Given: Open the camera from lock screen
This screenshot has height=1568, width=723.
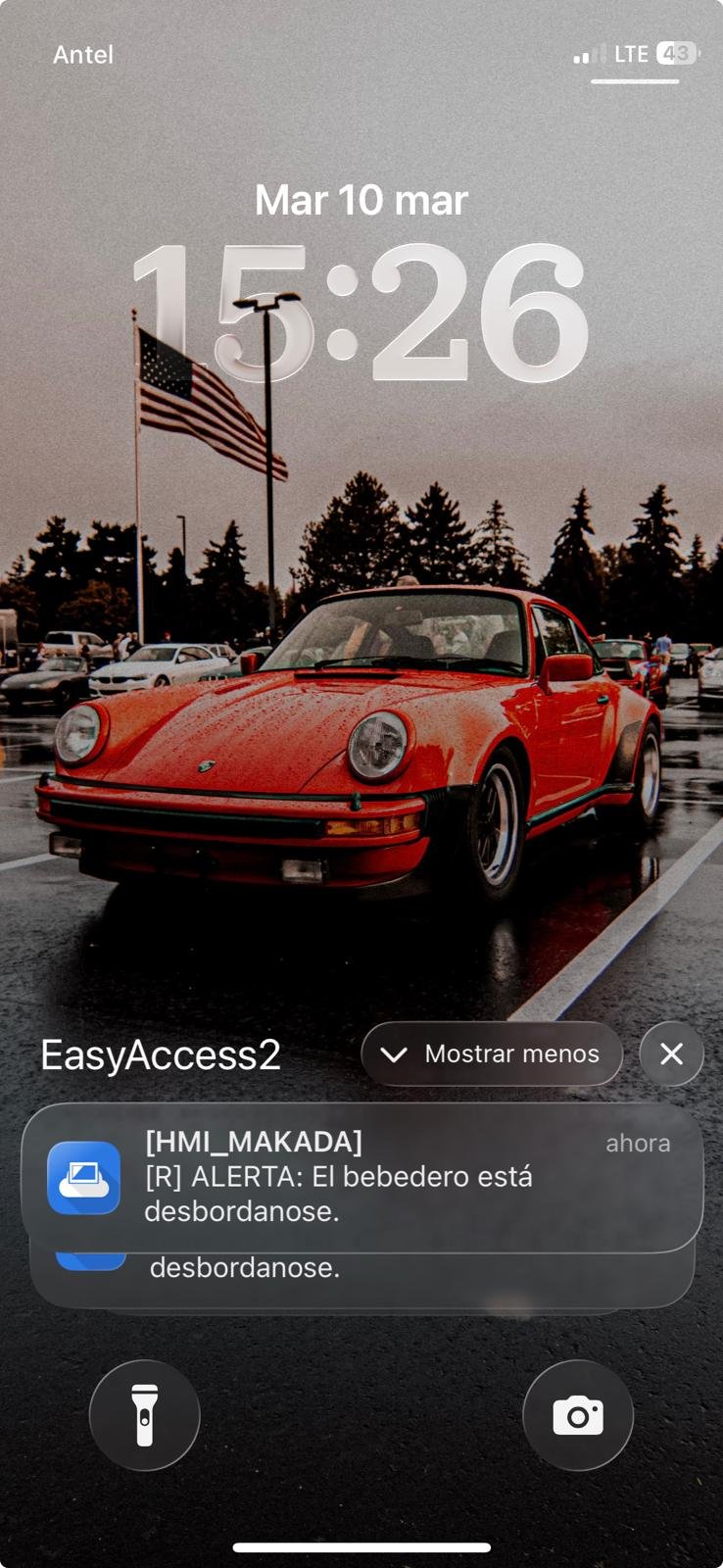Looking at the screenshot, I should (x=578, y=1415).
